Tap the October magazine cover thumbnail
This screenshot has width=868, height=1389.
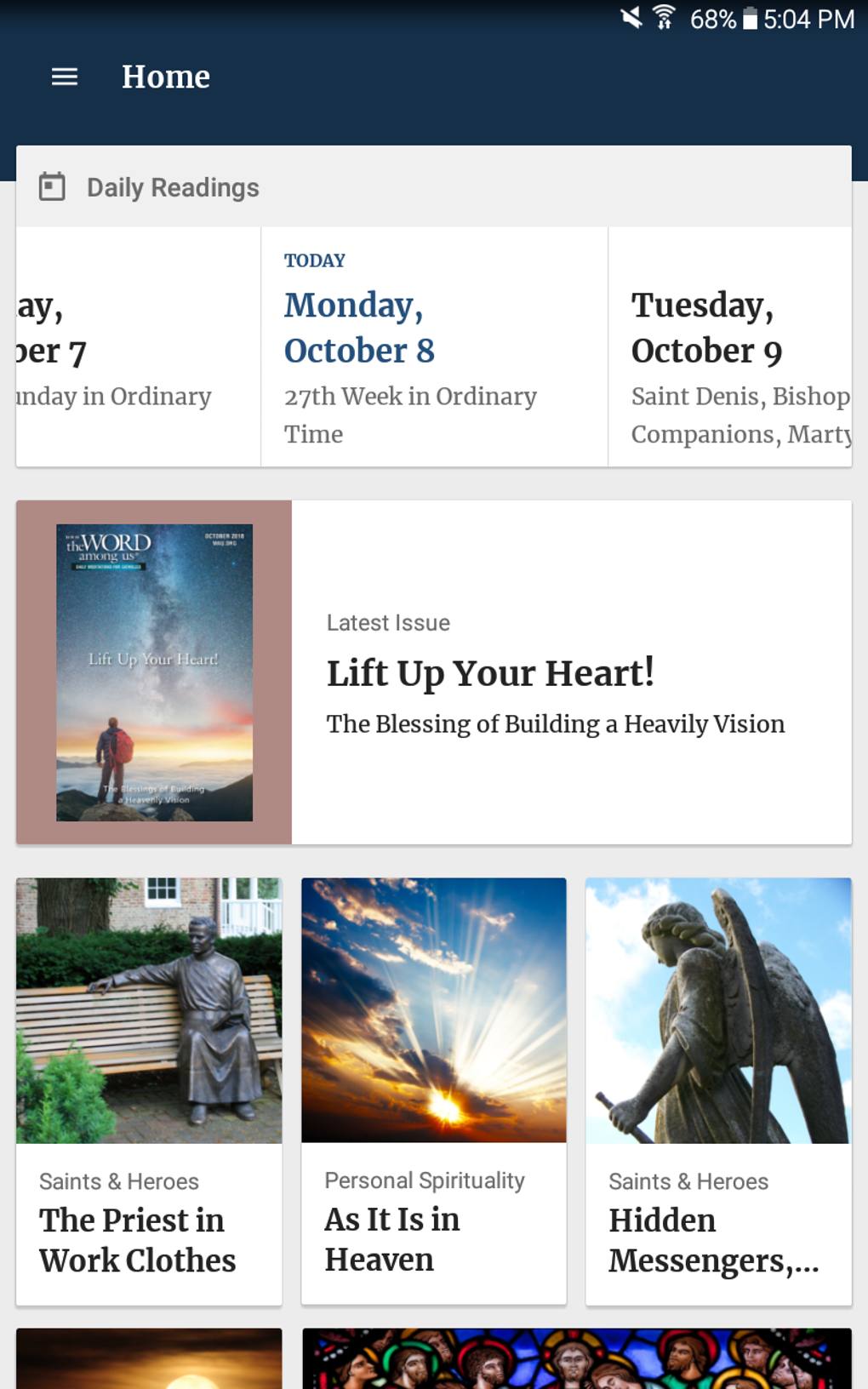pyautogui.click(x=154, y=672)
